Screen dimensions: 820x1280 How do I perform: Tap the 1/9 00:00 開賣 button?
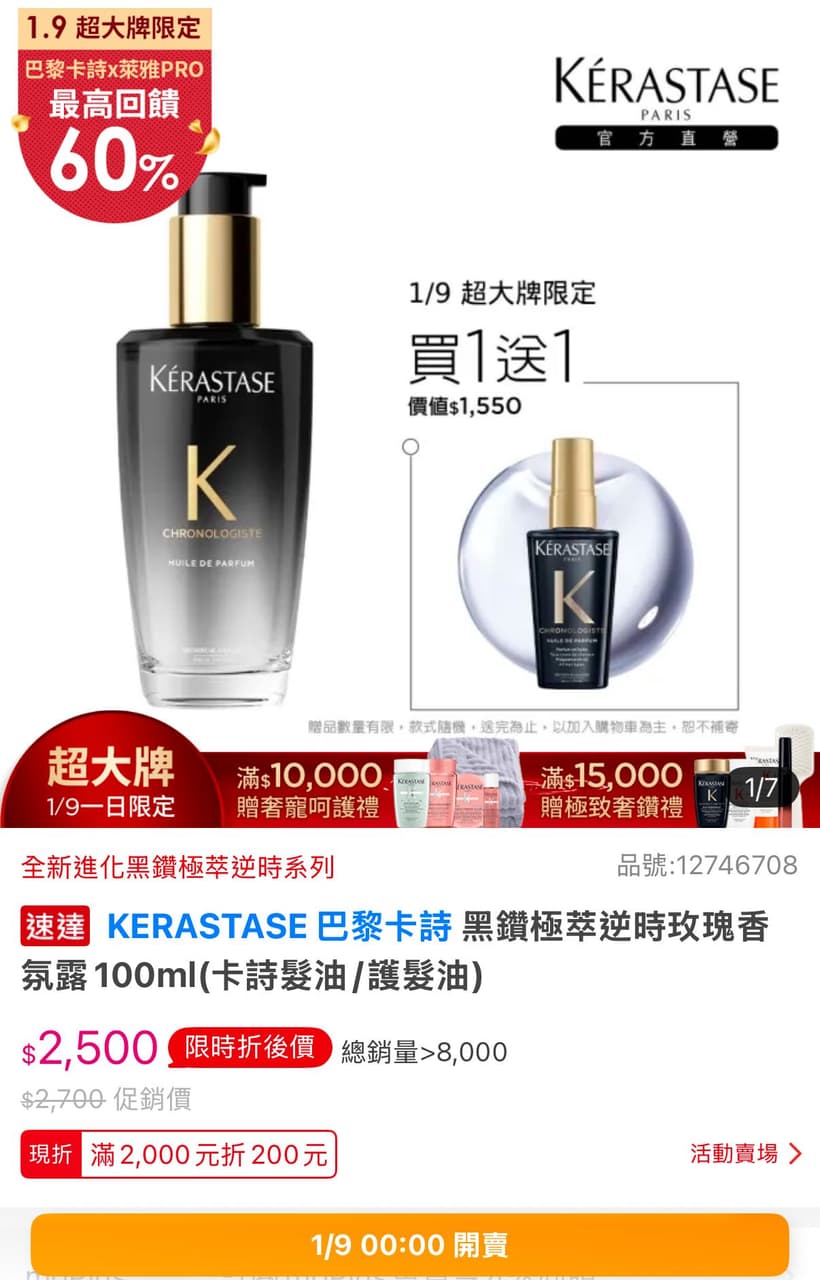(410, 1245)
